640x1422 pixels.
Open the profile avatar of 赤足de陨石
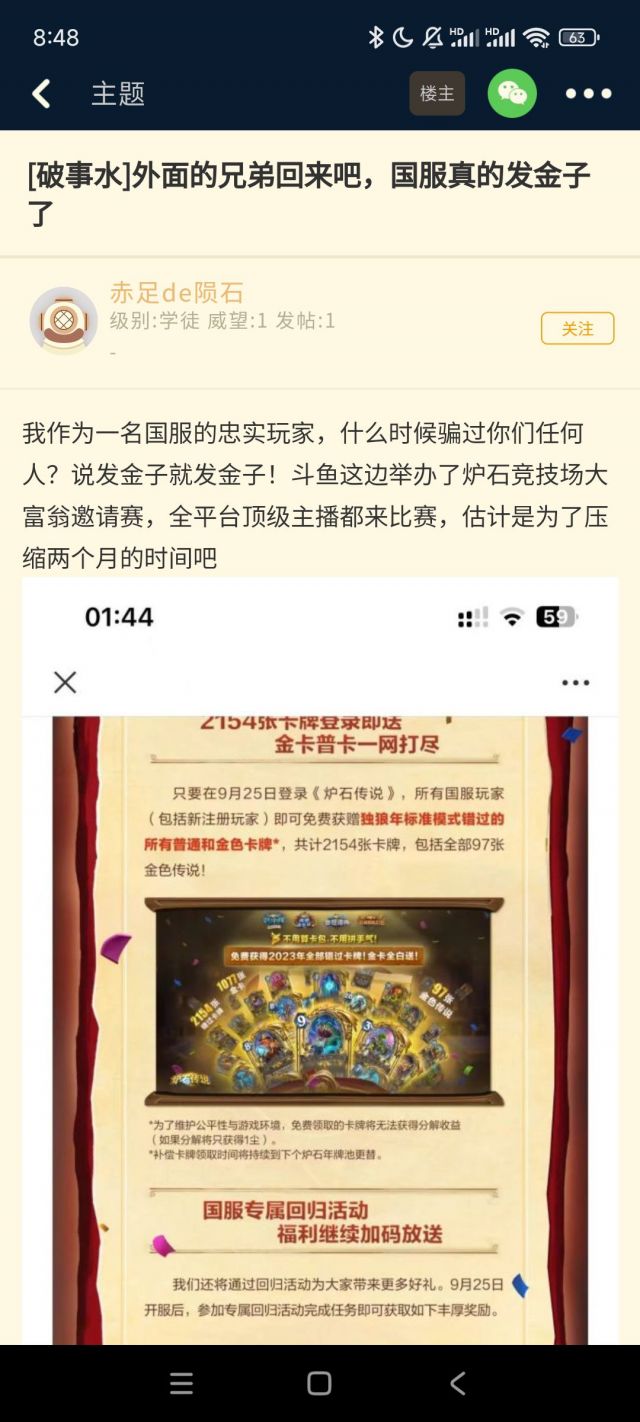click(x=64, y=321)
